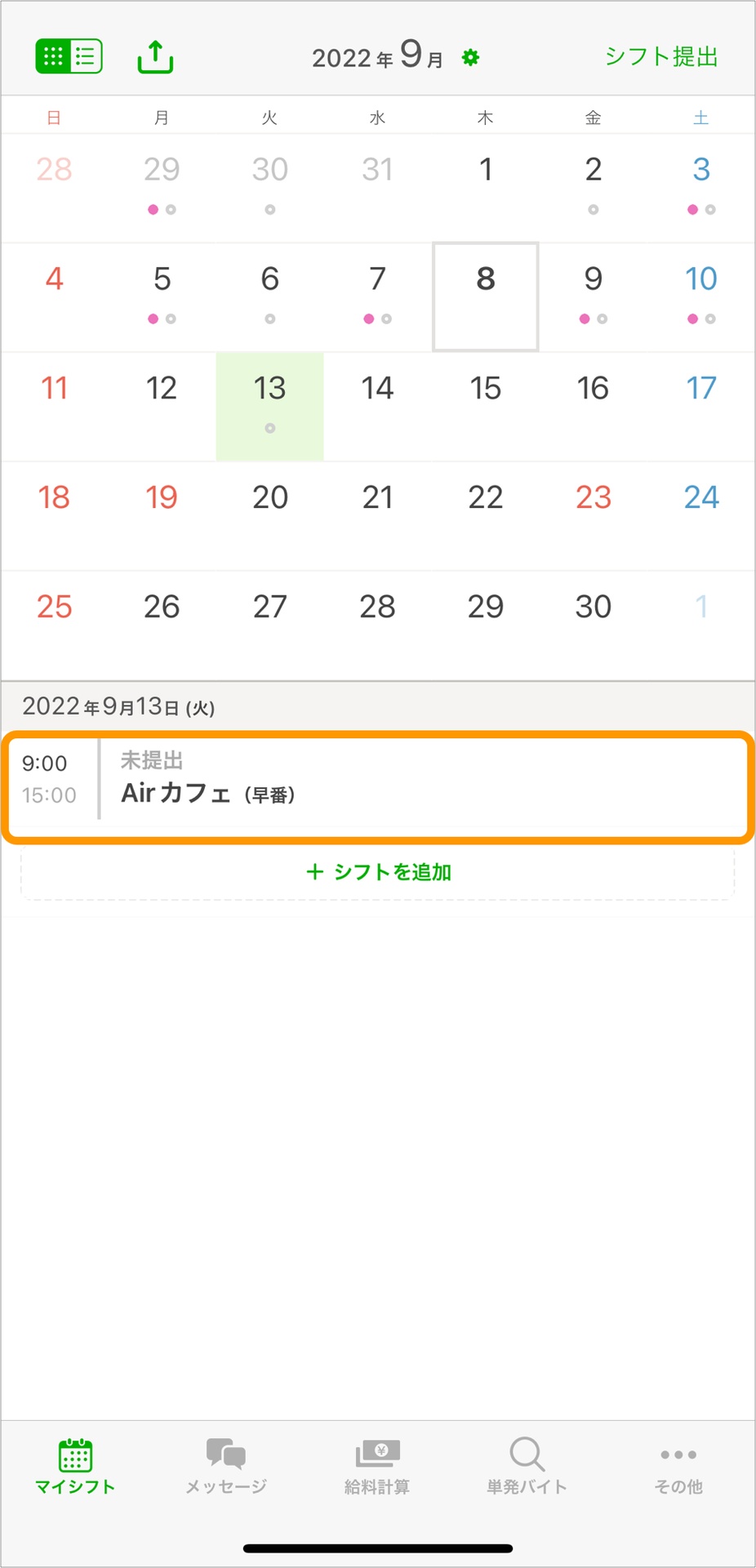Select September 10 on the calendar
This screenshot has height=1568, width=756.
[700, 296]
